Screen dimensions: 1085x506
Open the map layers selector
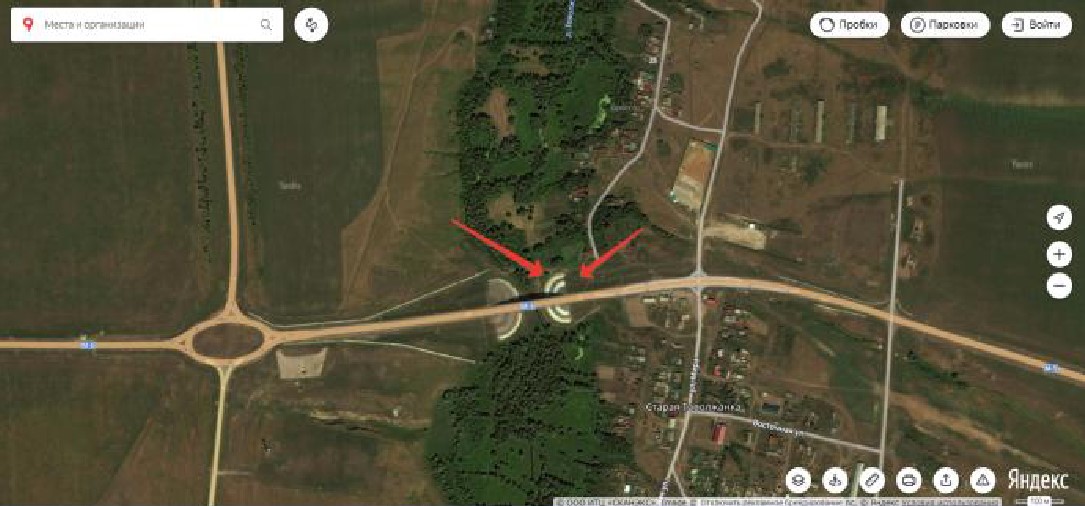point(797,480)
